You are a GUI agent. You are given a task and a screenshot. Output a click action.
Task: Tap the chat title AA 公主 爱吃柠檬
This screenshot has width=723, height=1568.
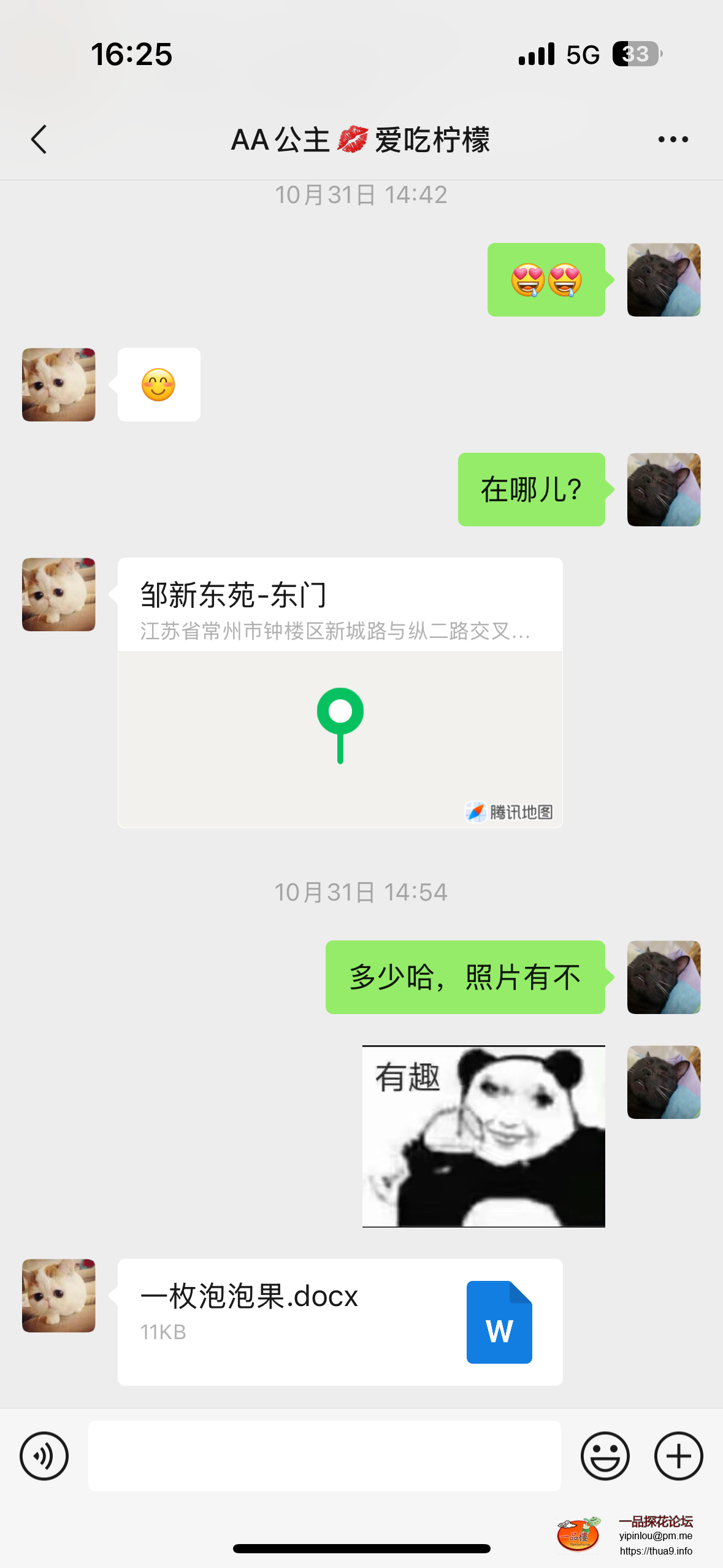361,139
